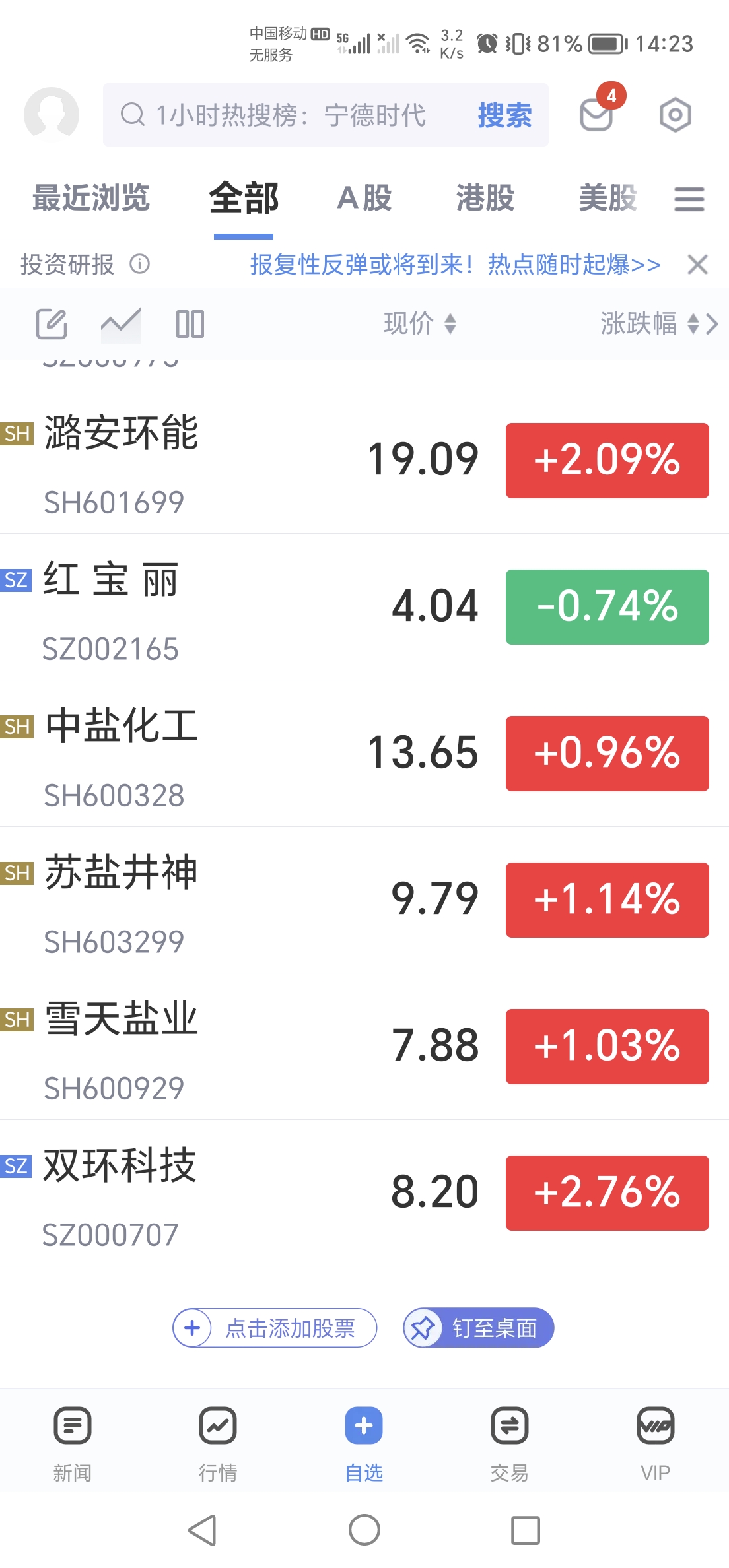Go to the 行情 tab
The height and width of the screenshot is (1568, 729).
point(218,1444)
